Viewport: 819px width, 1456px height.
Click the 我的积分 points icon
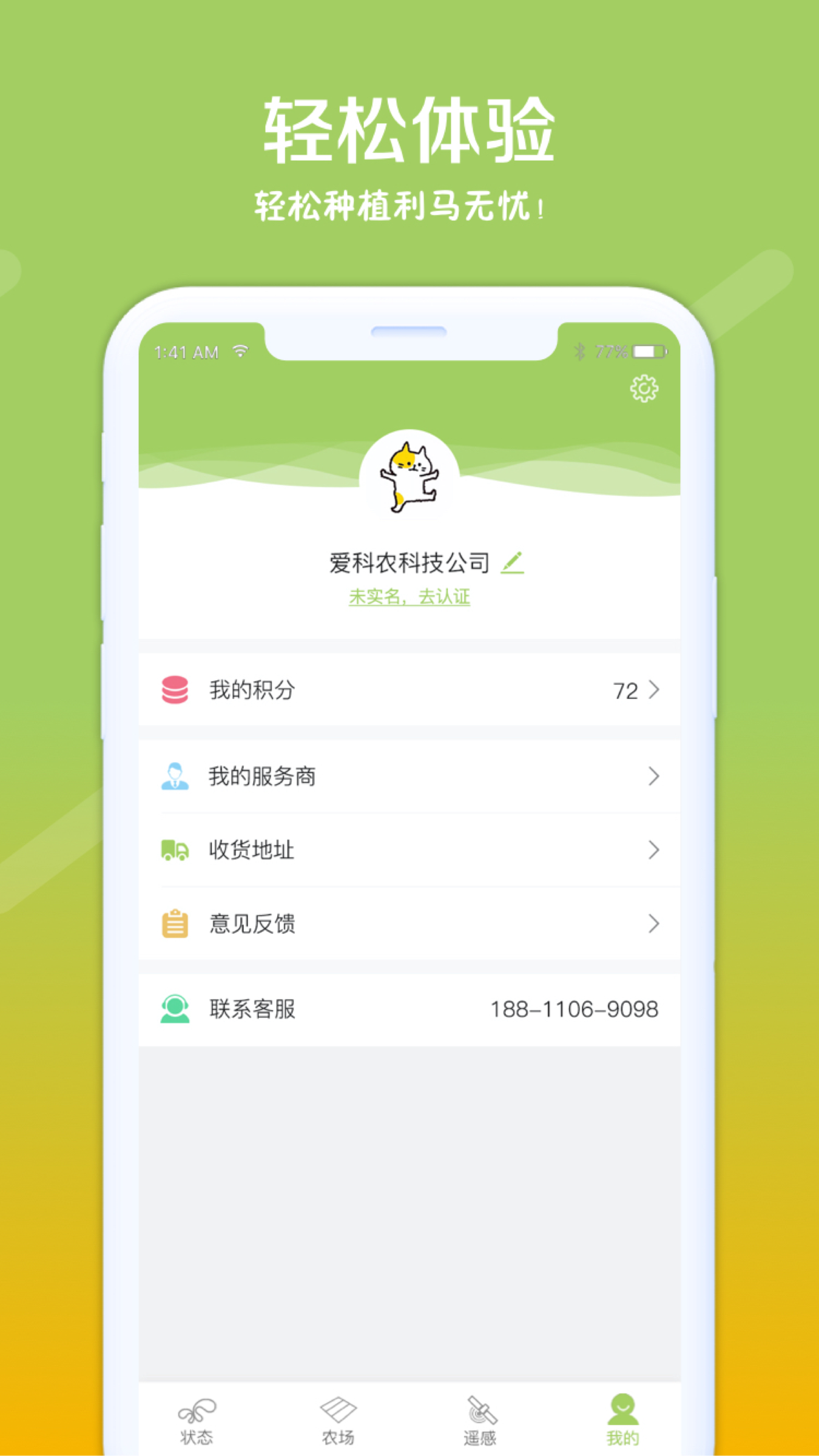pos(175,689)
